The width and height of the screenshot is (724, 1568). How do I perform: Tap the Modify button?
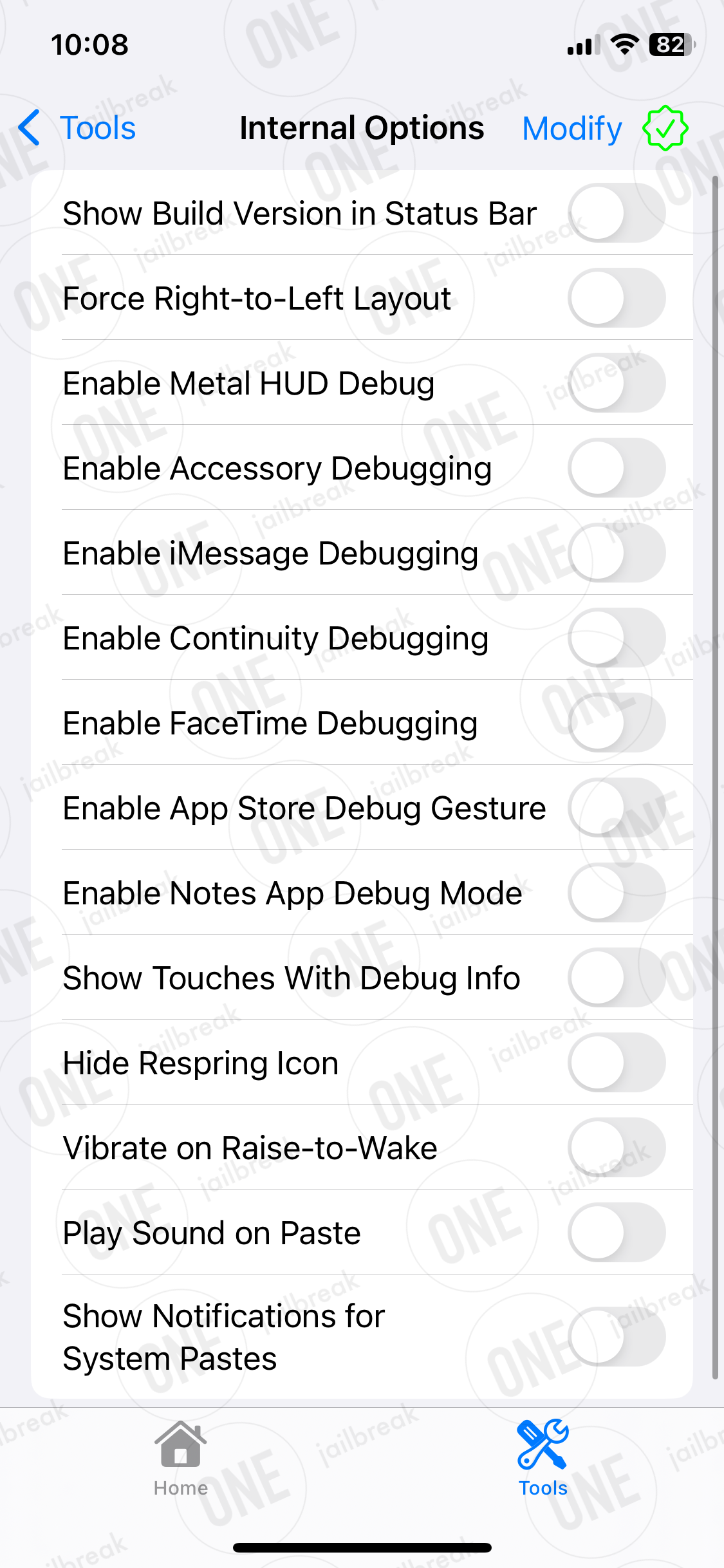[571, 128]
